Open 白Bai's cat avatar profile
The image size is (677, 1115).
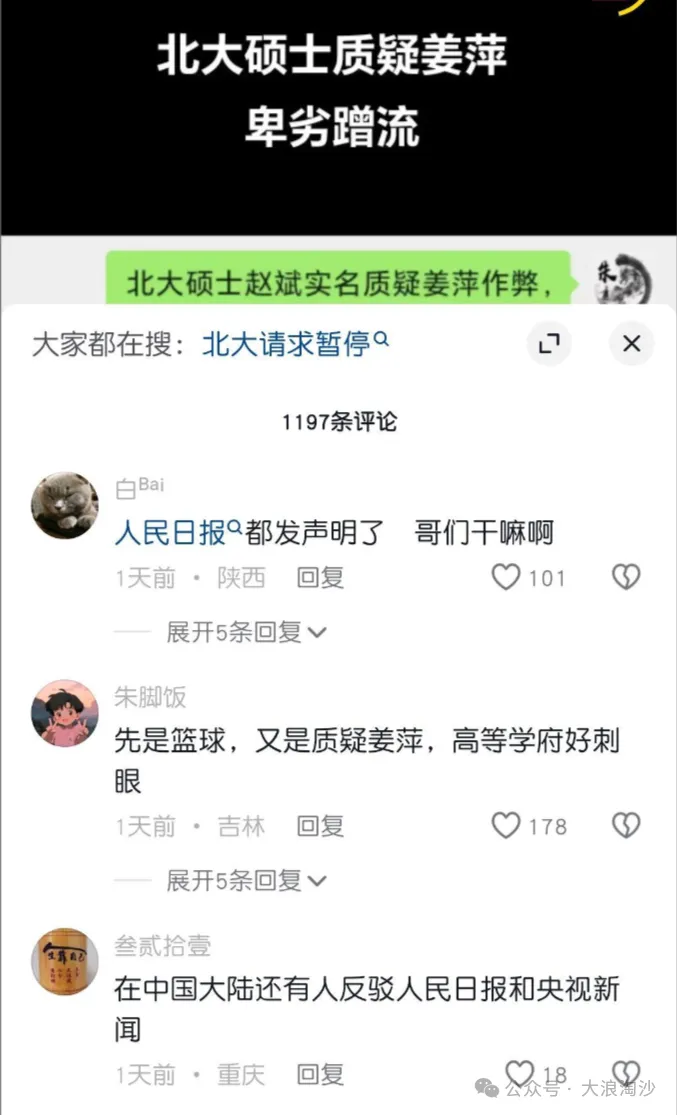point(65,506)
